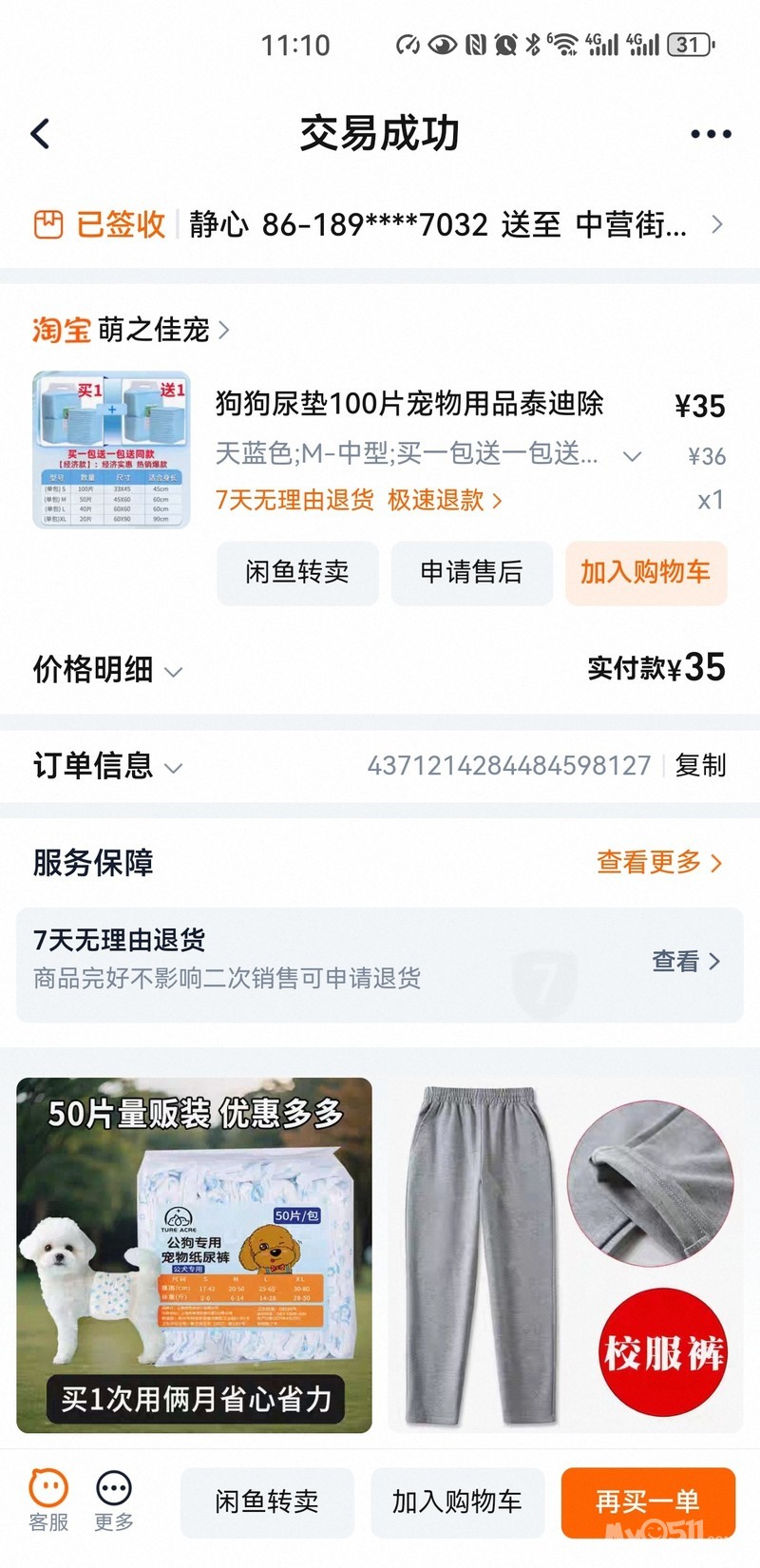The width and height of the screenshot is (760, 1568).
Task: Open the 狗狗尿垫 product details
Action: pos(408,404)
